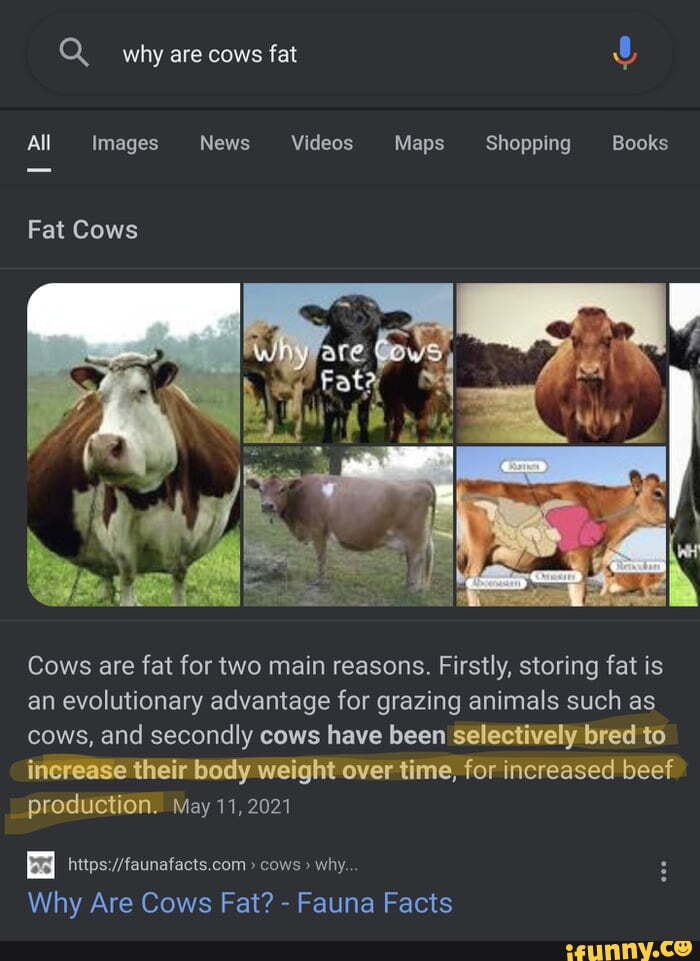700x961 pixels.
Task: Start voice search with microphone icon
Action: 624,53
